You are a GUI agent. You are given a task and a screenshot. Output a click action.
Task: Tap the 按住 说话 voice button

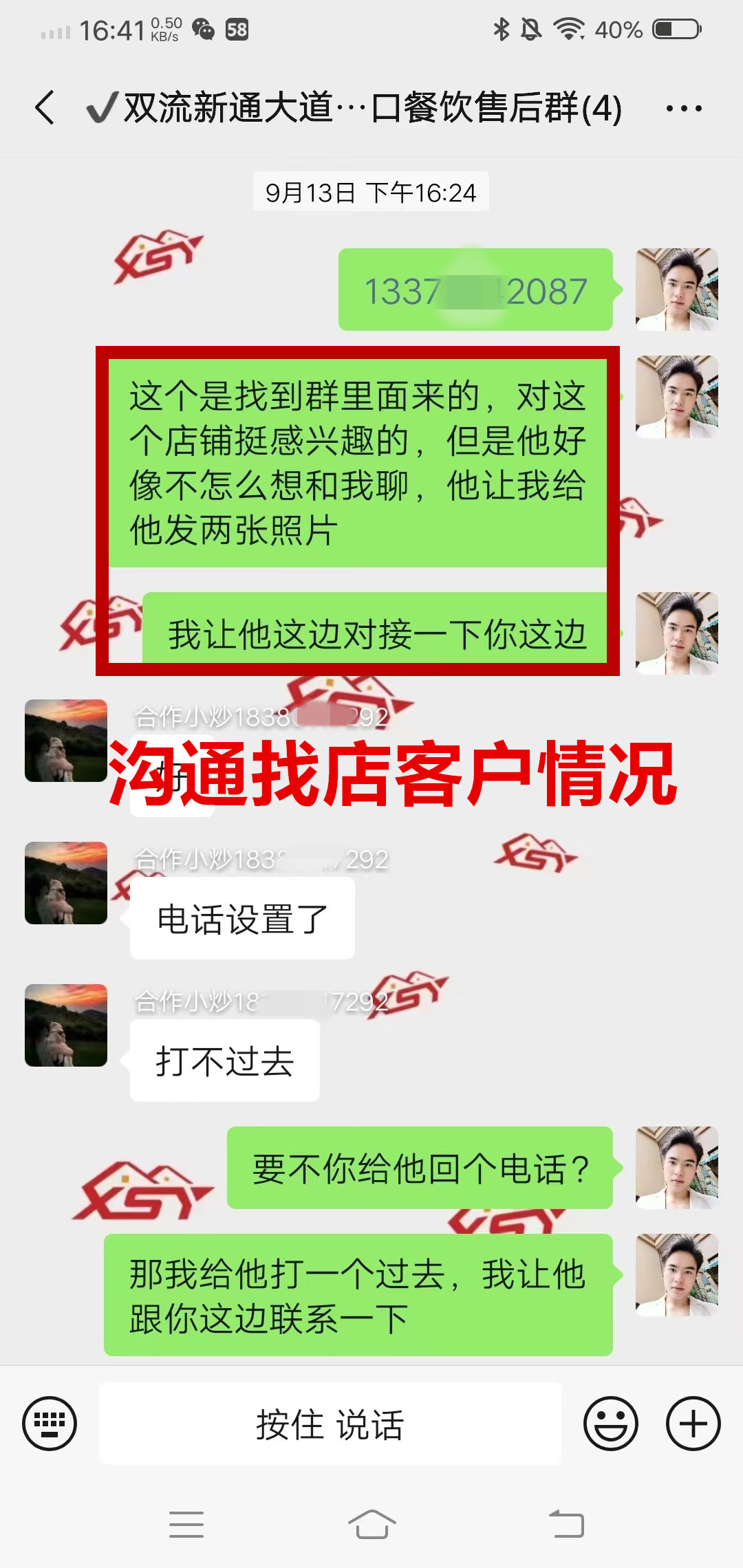coord(330,1423)
